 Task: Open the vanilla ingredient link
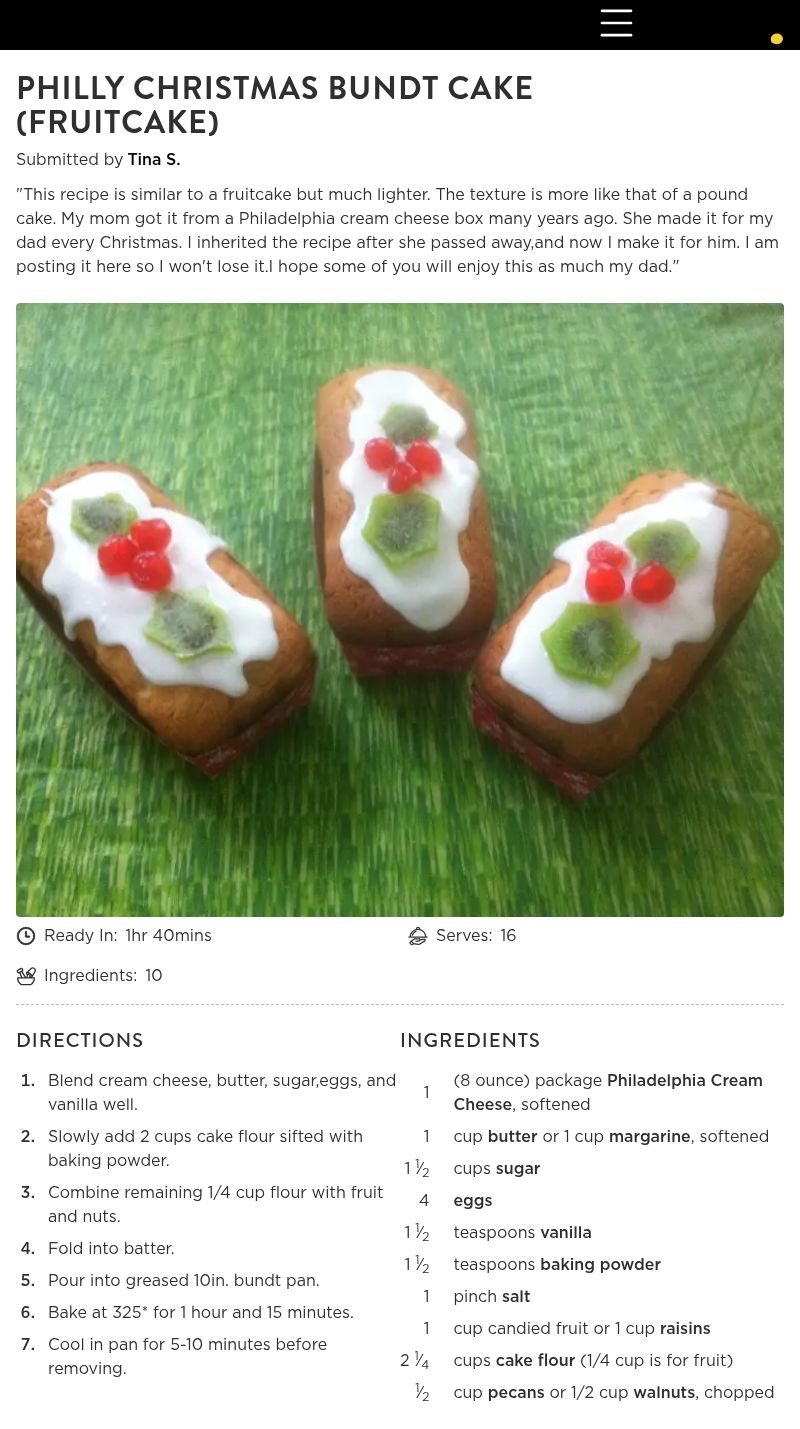click(x=565, y=1233)
